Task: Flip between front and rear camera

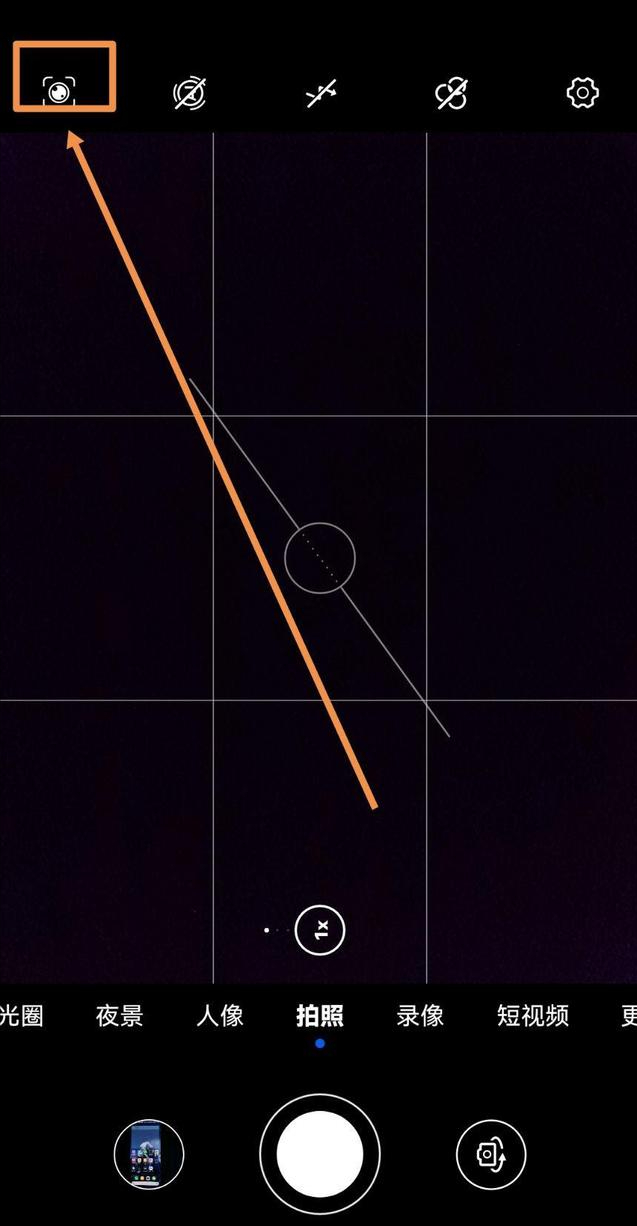Action: [x=490, y=1154]
